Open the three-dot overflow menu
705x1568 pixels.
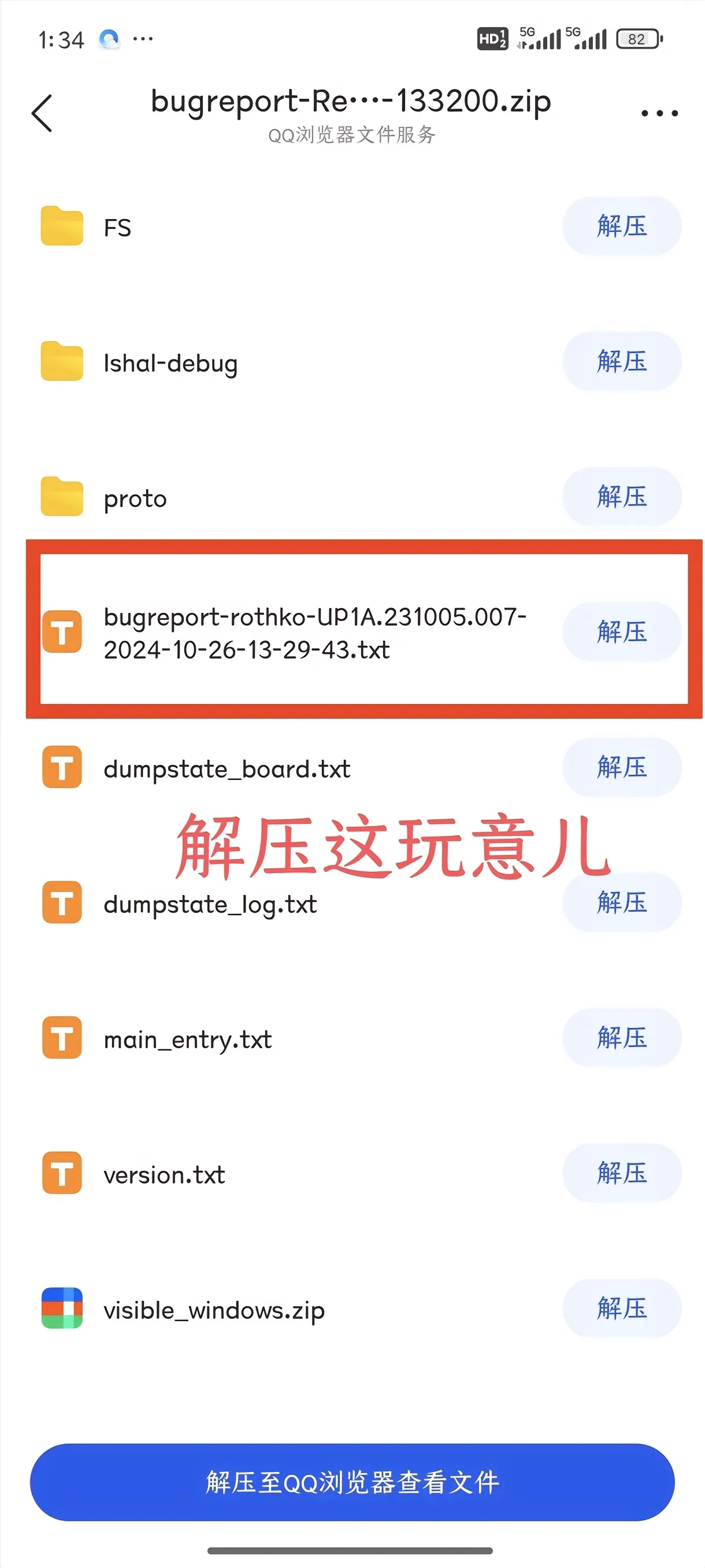(x=659, y=113)
